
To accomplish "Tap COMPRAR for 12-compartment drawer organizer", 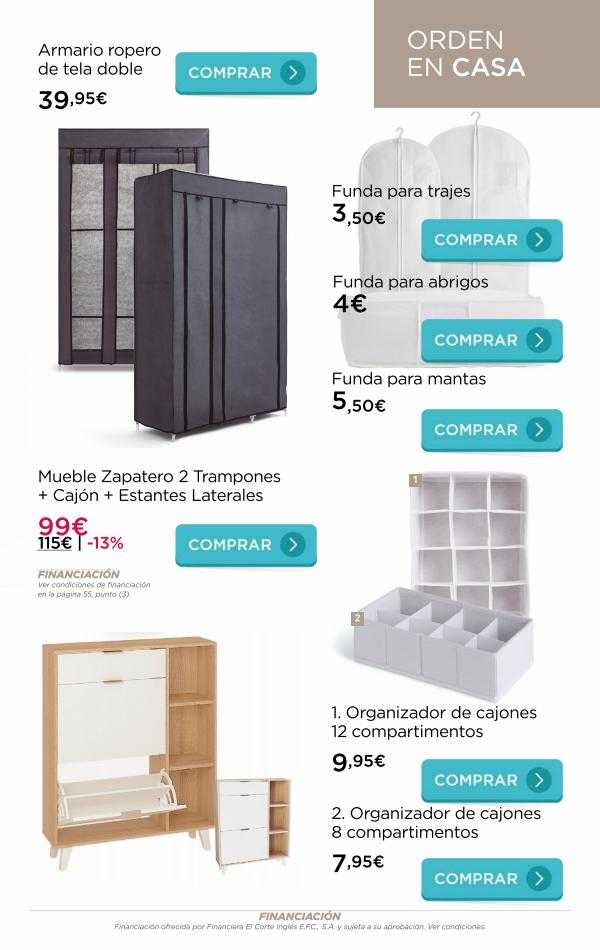I will pyautogui.click(x=491, y=780).
